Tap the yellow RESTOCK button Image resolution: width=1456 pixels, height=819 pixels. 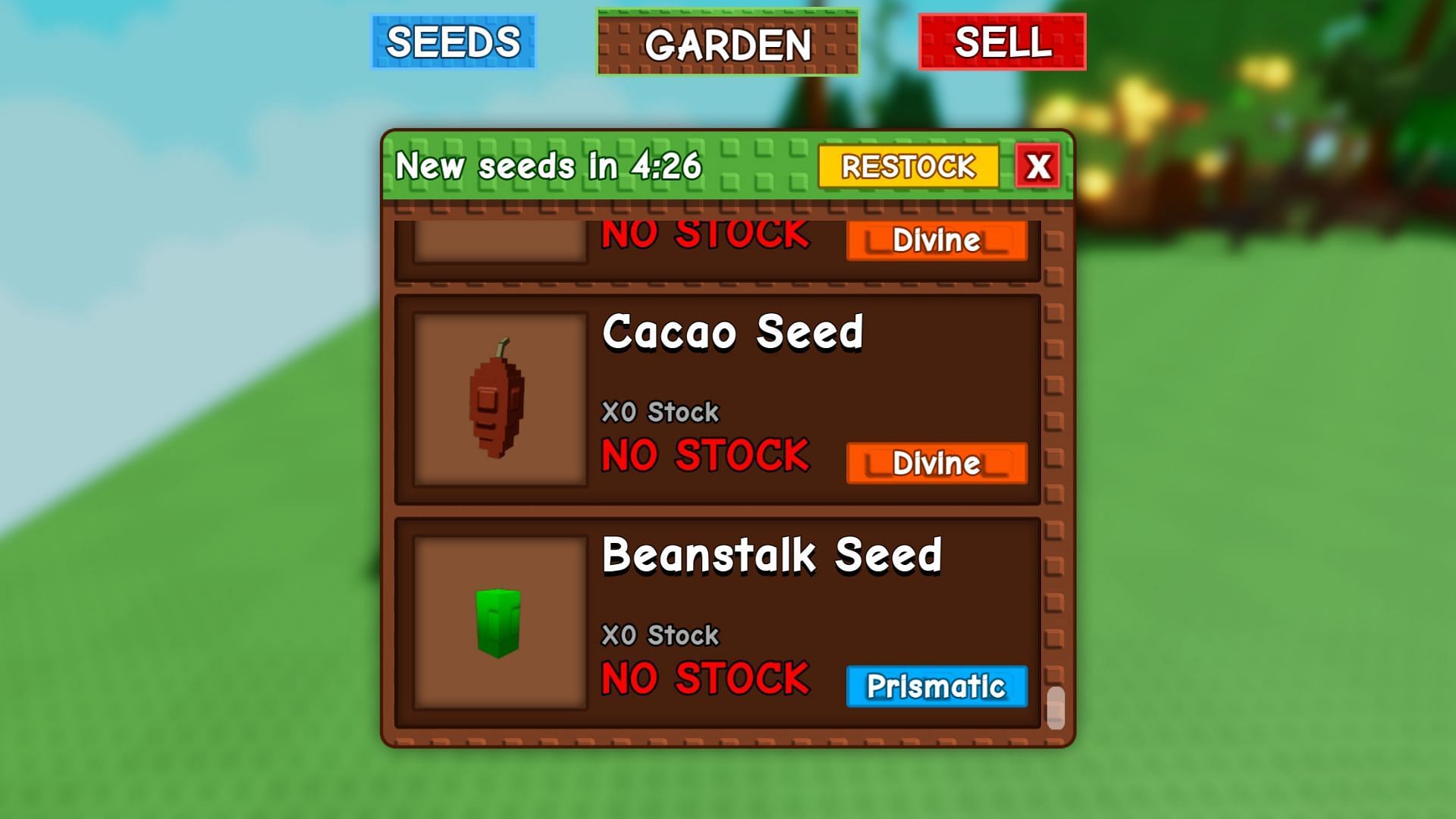tap(908, 166)
